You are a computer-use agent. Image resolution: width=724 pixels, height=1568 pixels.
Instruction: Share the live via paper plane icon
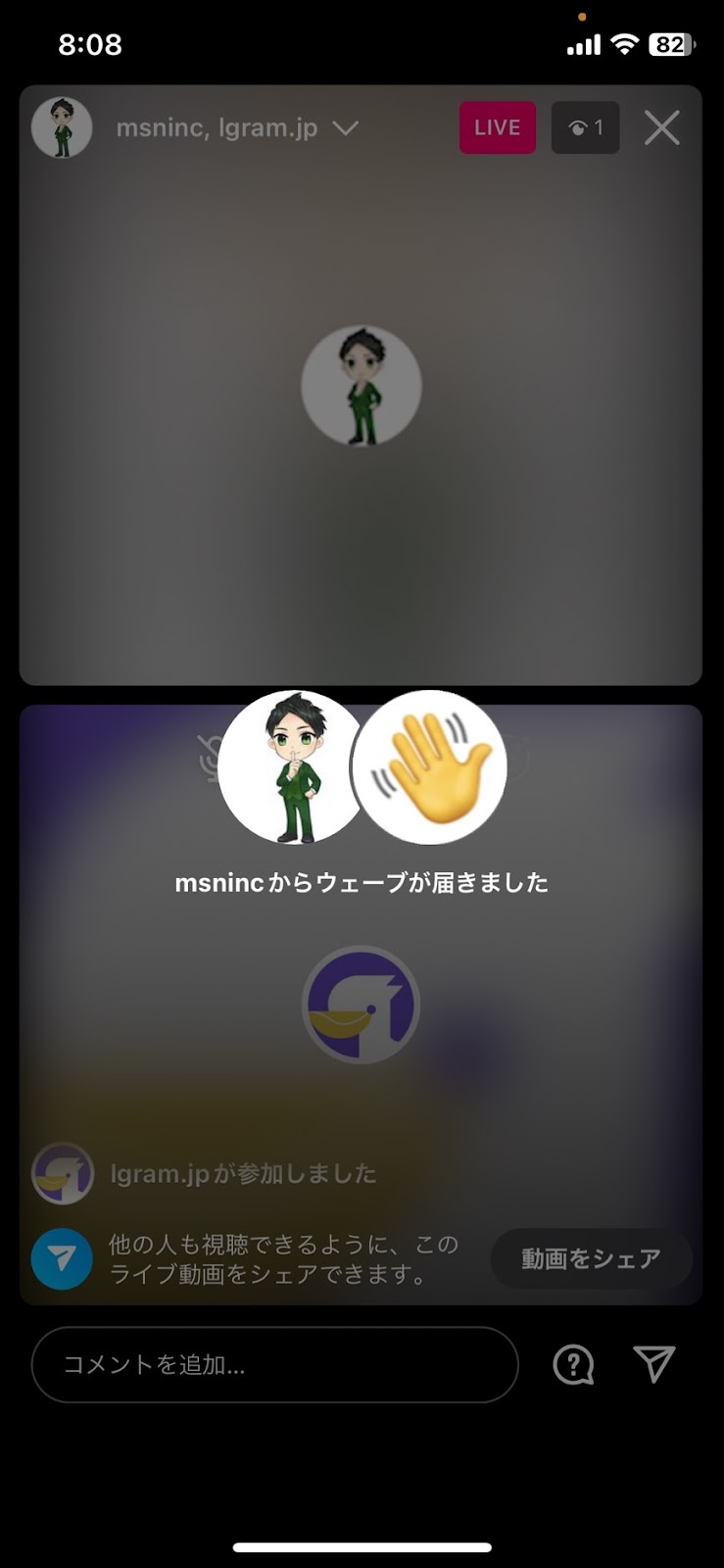point(653,1363)
